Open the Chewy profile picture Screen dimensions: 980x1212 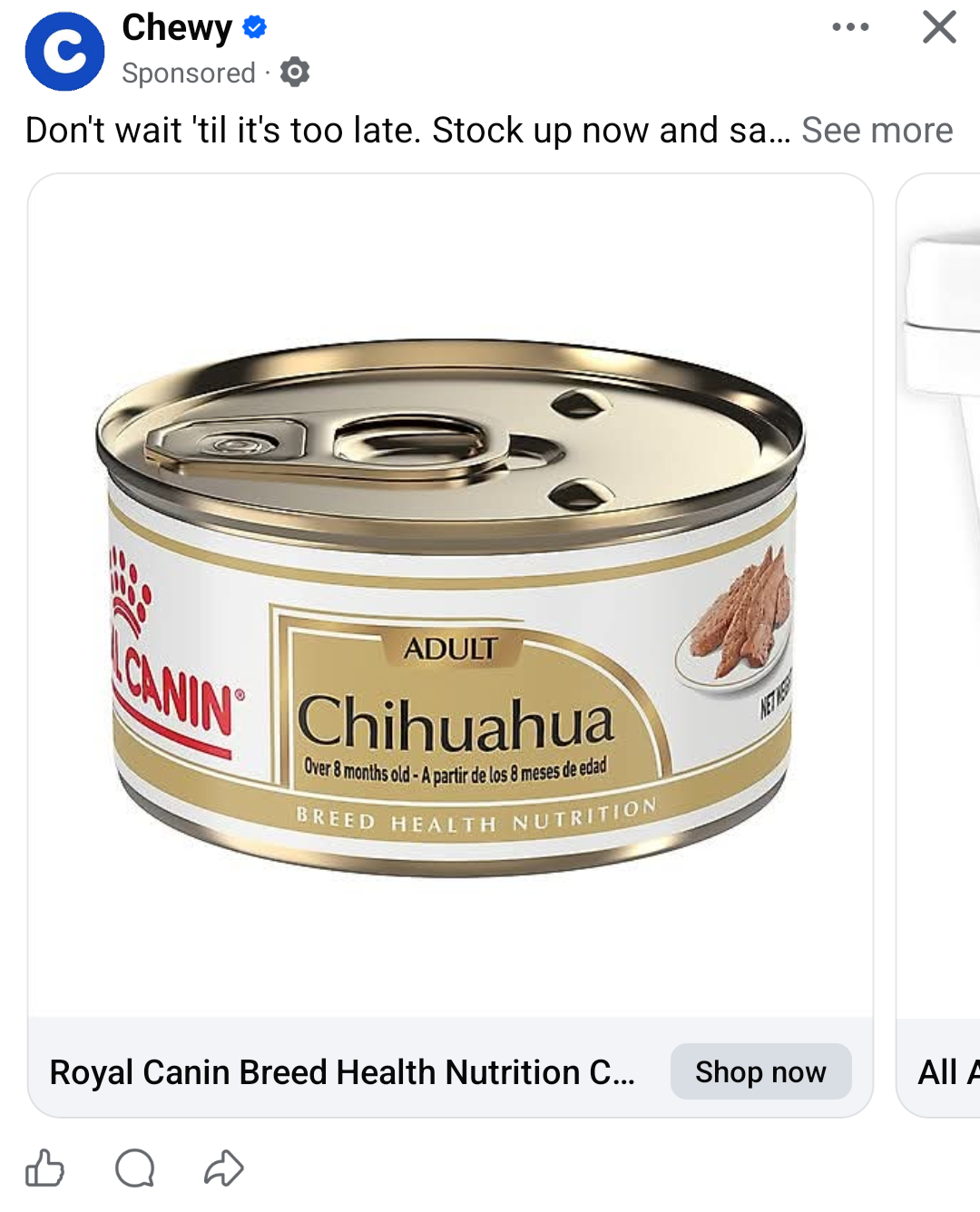(64, 51)
